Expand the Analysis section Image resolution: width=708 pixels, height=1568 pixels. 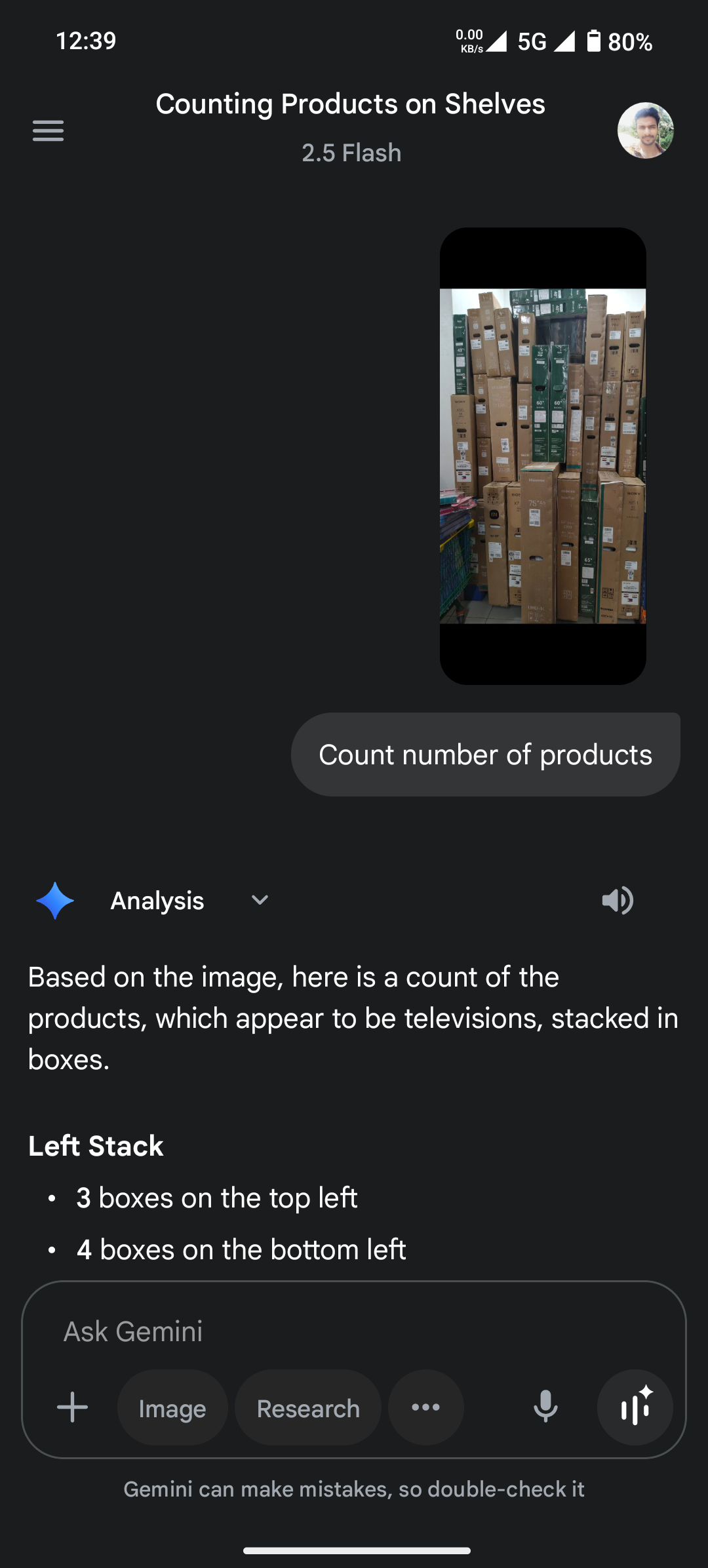pos(260,900)
